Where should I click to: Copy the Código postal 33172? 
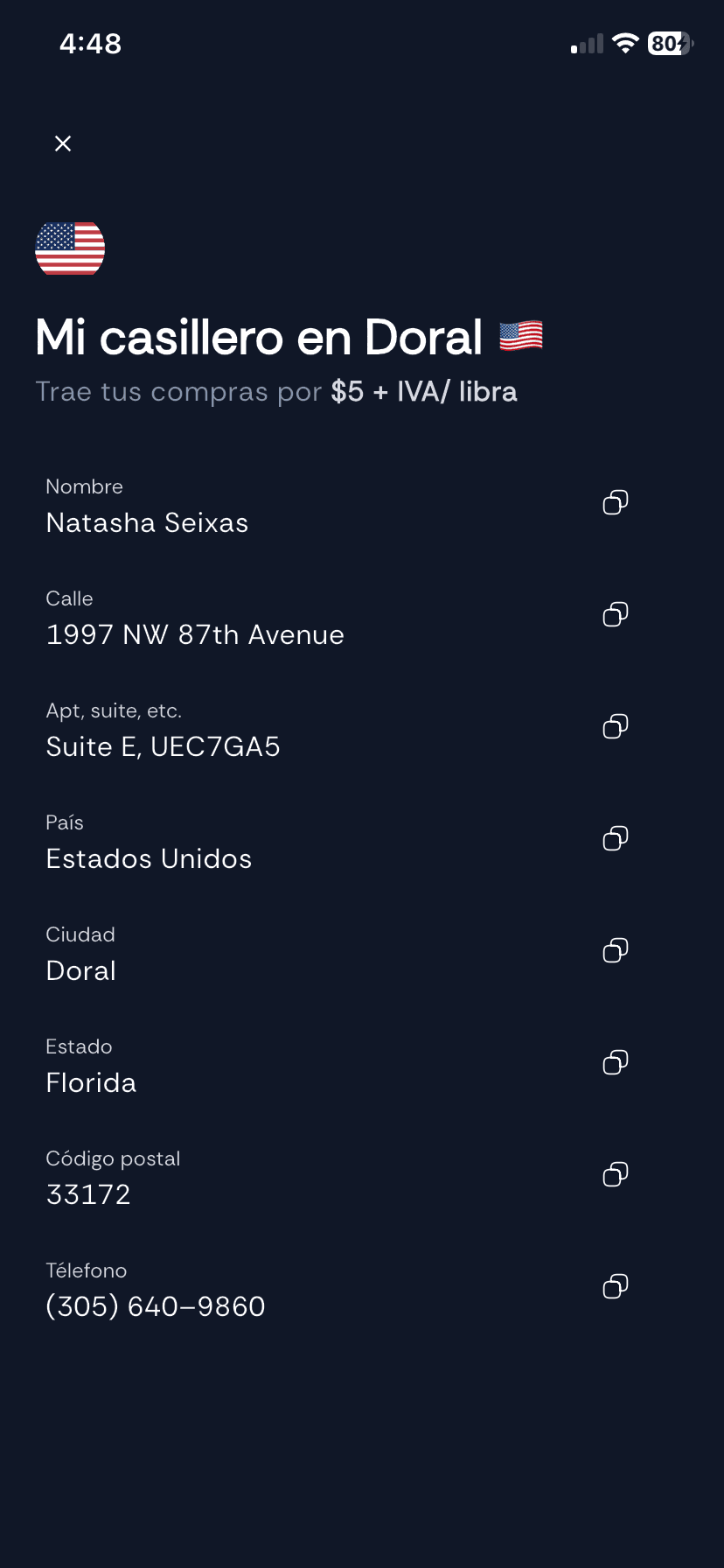[616, 1174]
